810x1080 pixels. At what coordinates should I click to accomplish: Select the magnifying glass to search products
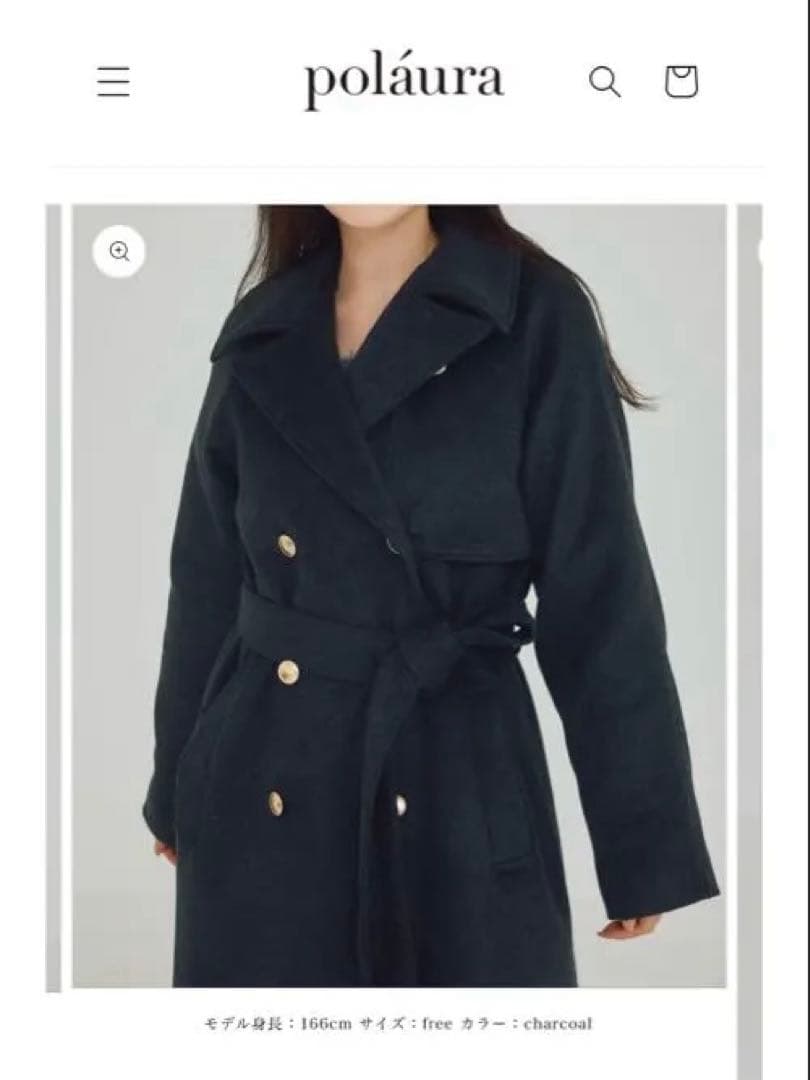[x=604, y=84]
